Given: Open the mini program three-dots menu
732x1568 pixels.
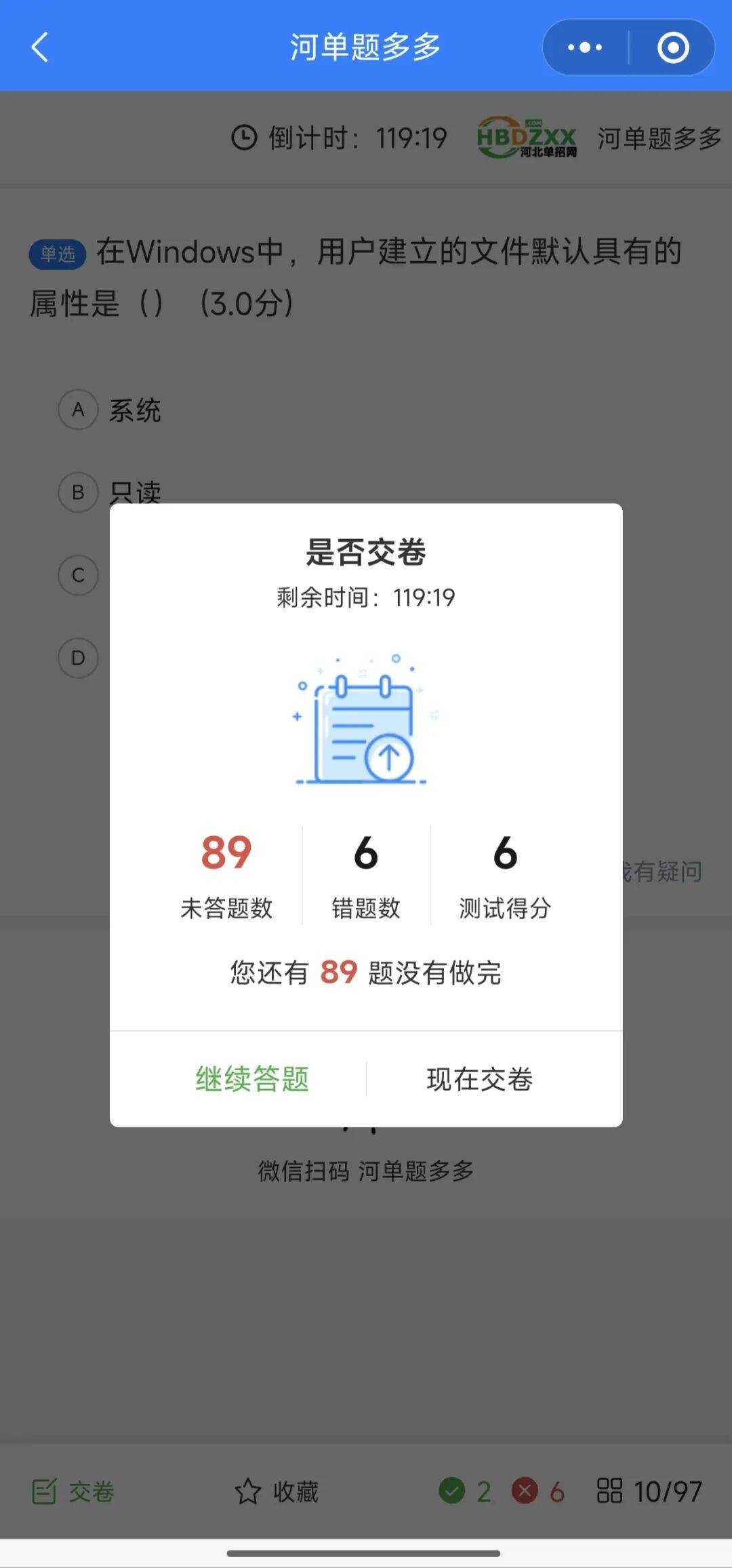Looking at the screenshot, I should click(585, 47).
